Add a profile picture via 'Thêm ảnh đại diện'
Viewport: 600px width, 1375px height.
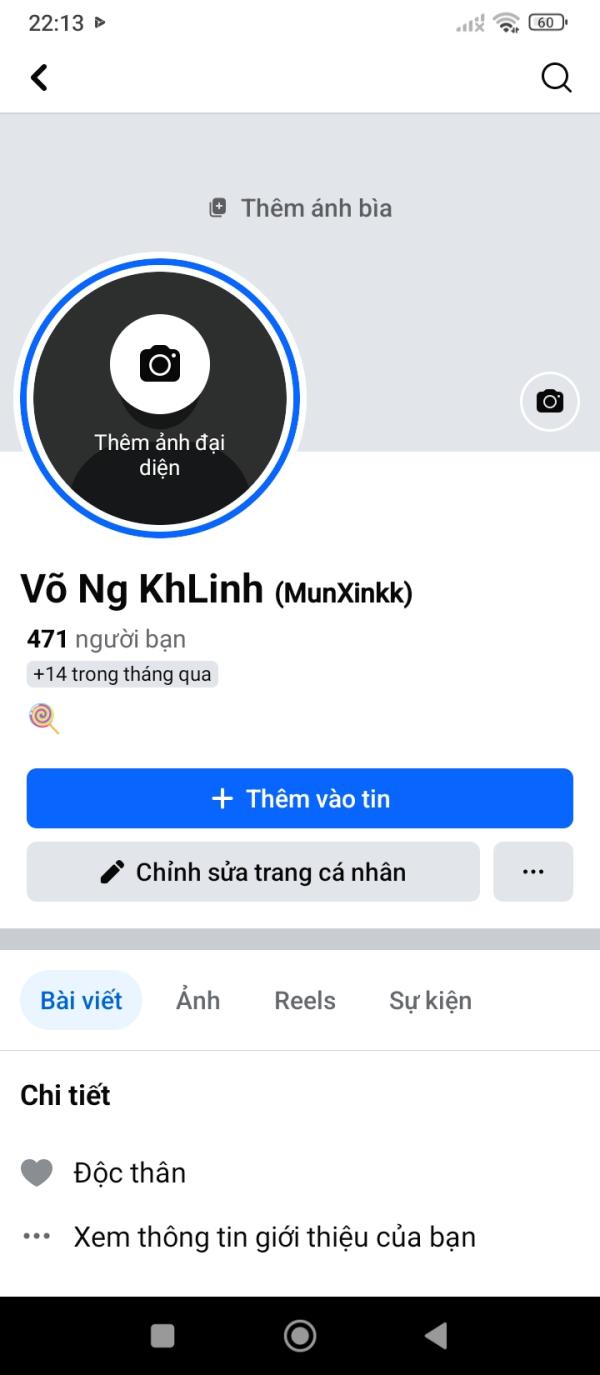pos(160,398)
